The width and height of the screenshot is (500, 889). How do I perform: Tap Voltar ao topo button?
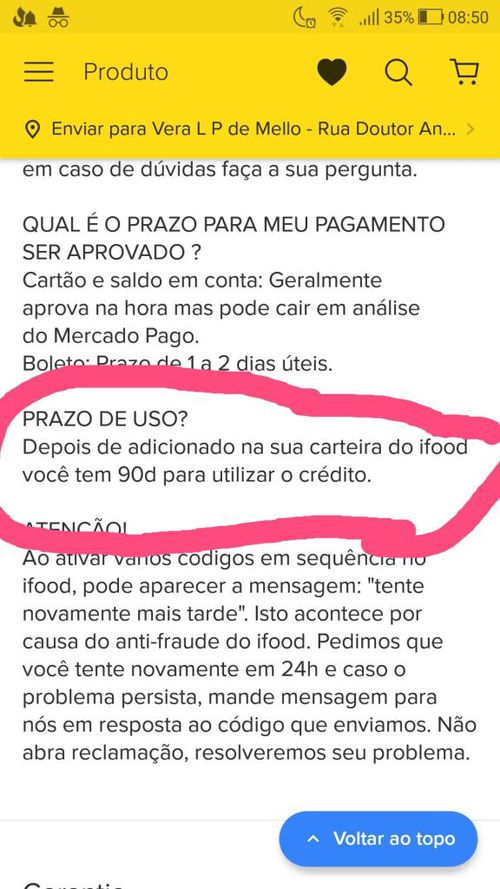coord(378,839)
